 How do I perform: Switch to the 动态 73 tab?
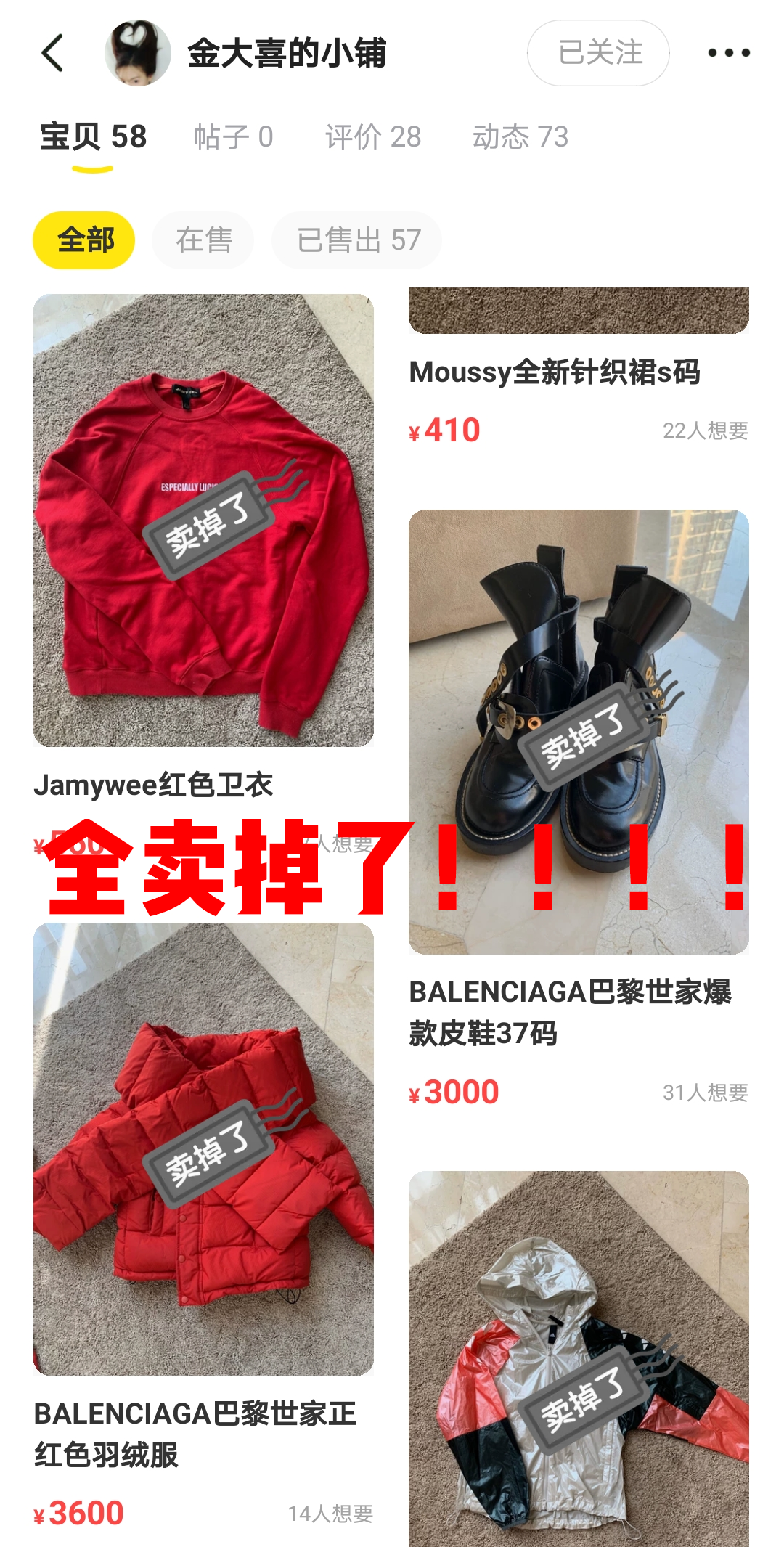pyautogui.click(x=520, y=137)
